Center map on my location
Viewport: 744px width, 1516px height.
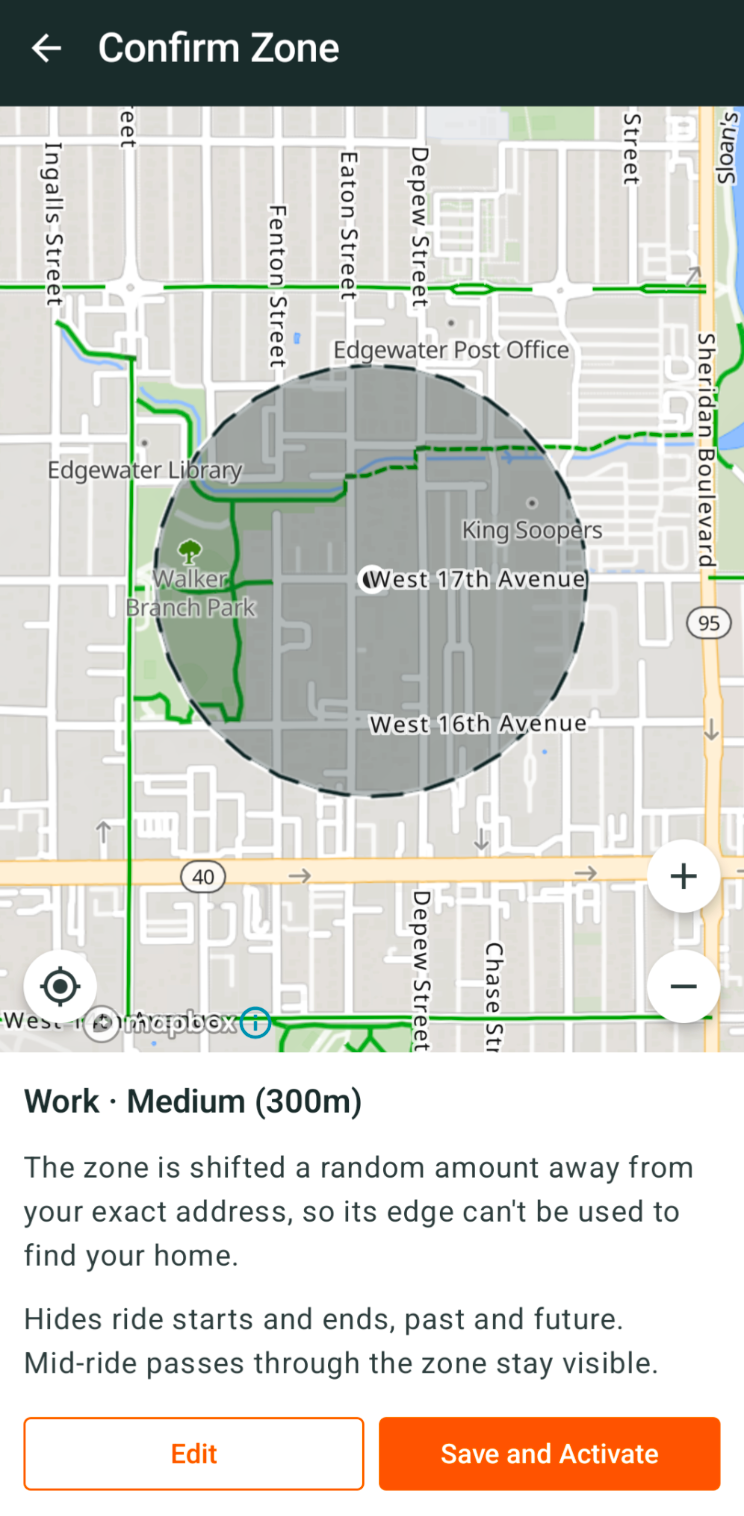pos(60,986)
